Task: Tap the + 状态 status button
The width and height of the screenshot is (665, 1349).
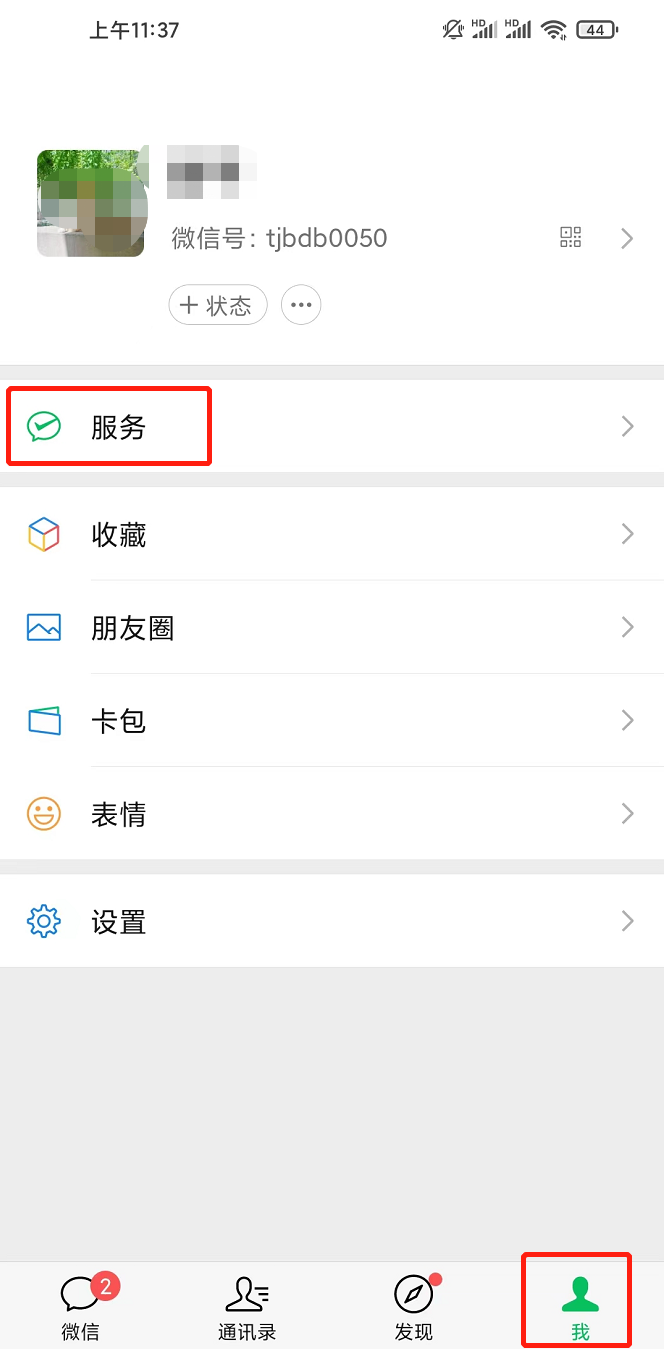Action: pos(218,305)
